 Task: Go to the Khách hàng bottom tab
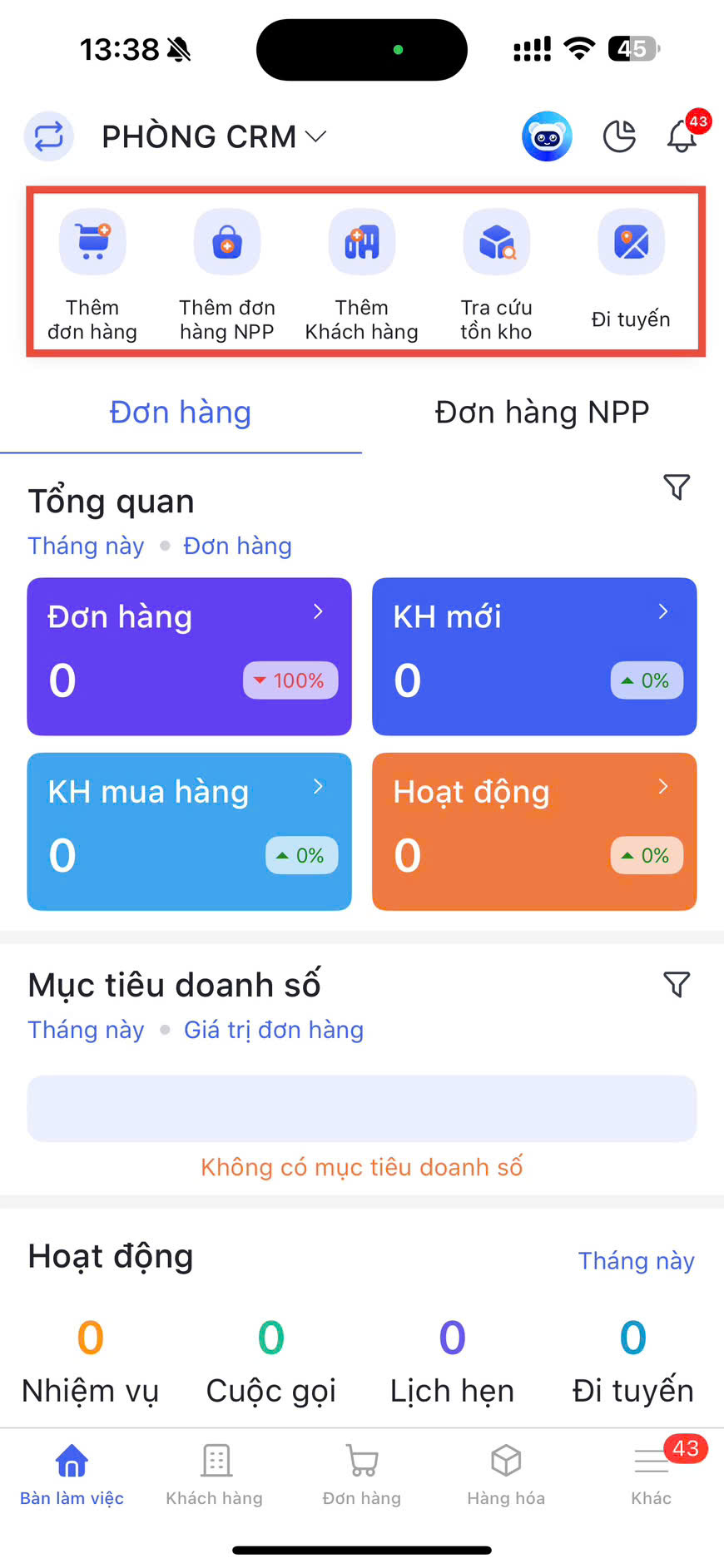tap(215, 1474)
